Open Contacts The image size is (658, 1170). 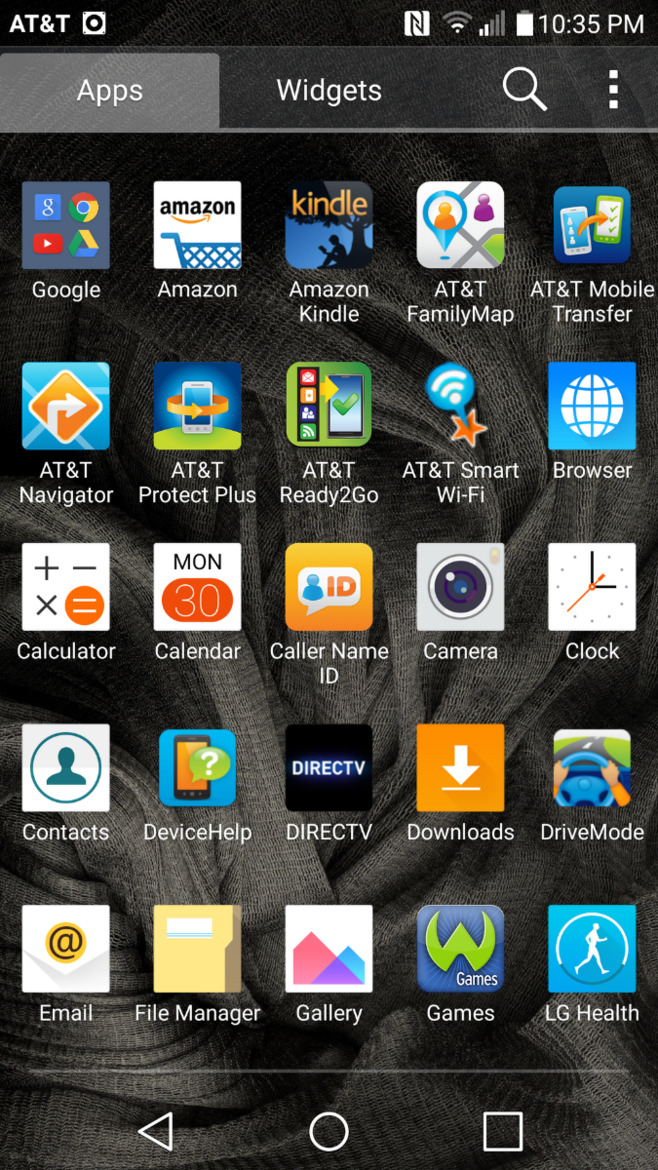tap(66, 769)
